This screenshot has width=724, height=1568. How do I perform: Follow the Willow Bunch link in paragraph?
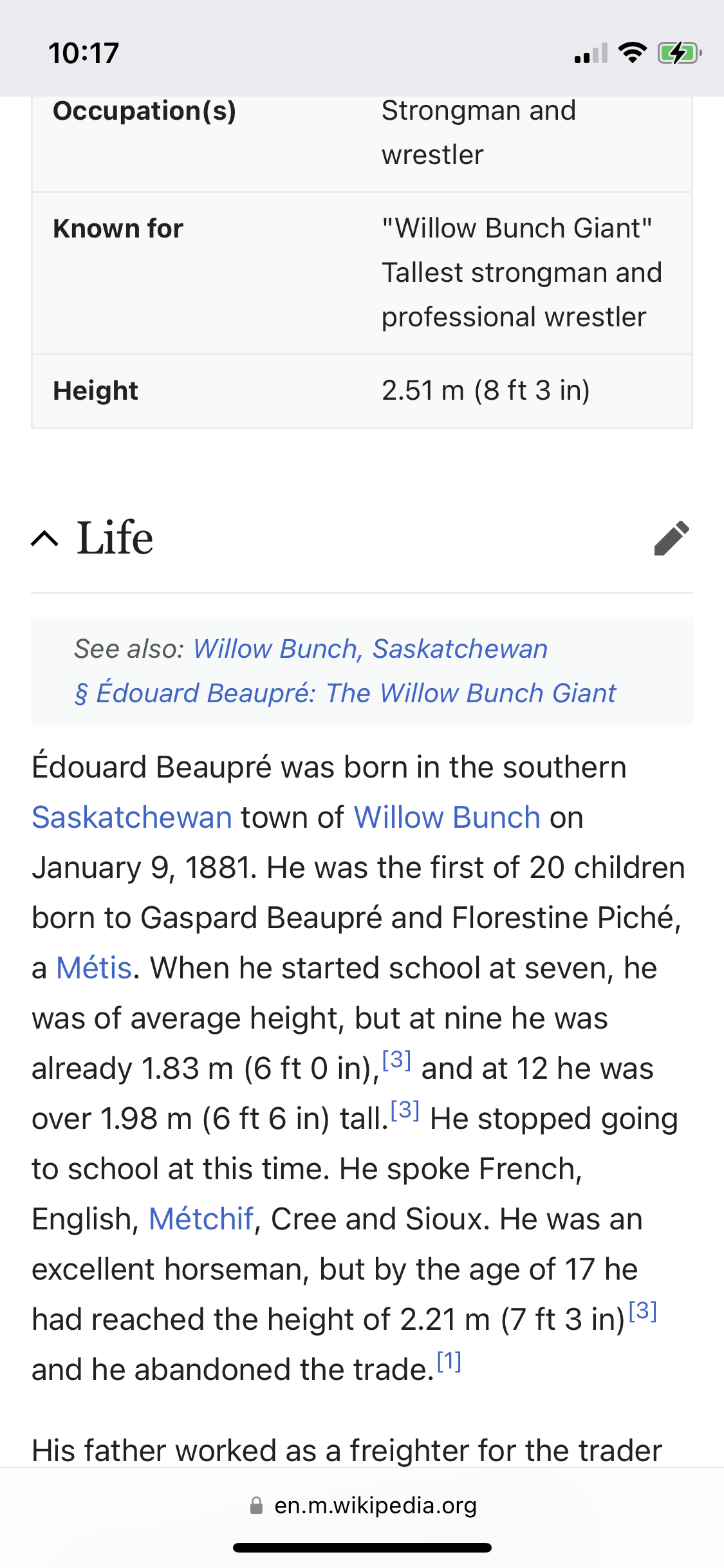point(447,817)
